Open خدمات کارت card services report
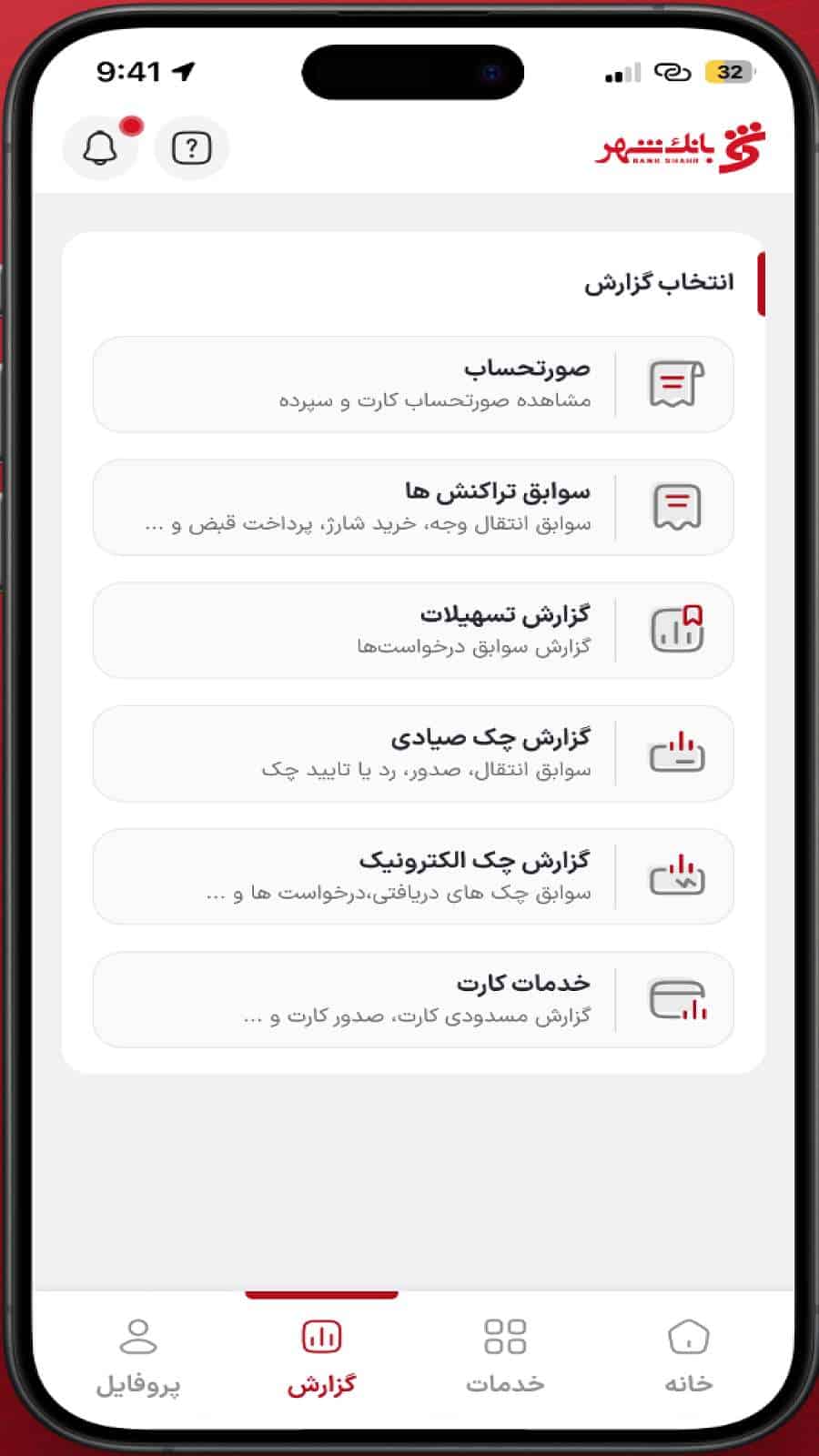Image resolution: width=819 pixels, height=1456 pixels. click(x=413, y=999)
